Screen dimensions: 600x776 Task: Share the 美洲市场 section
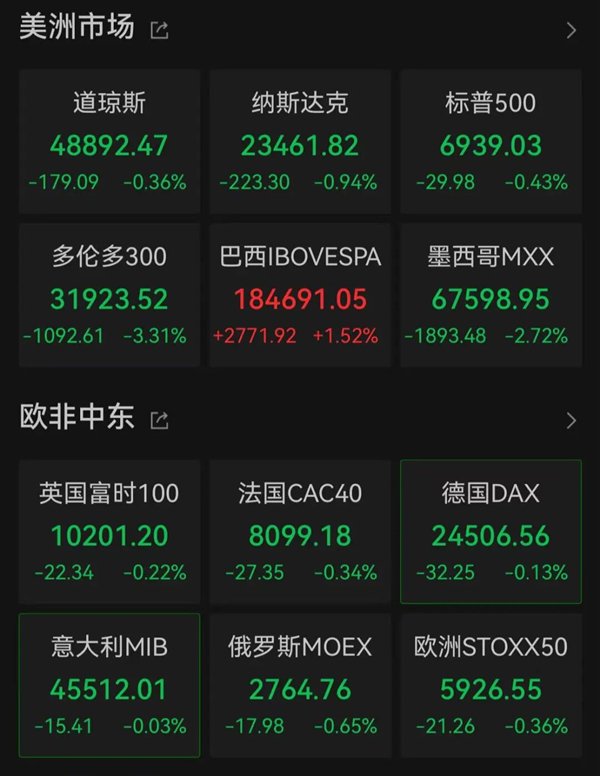pos(159,30)
